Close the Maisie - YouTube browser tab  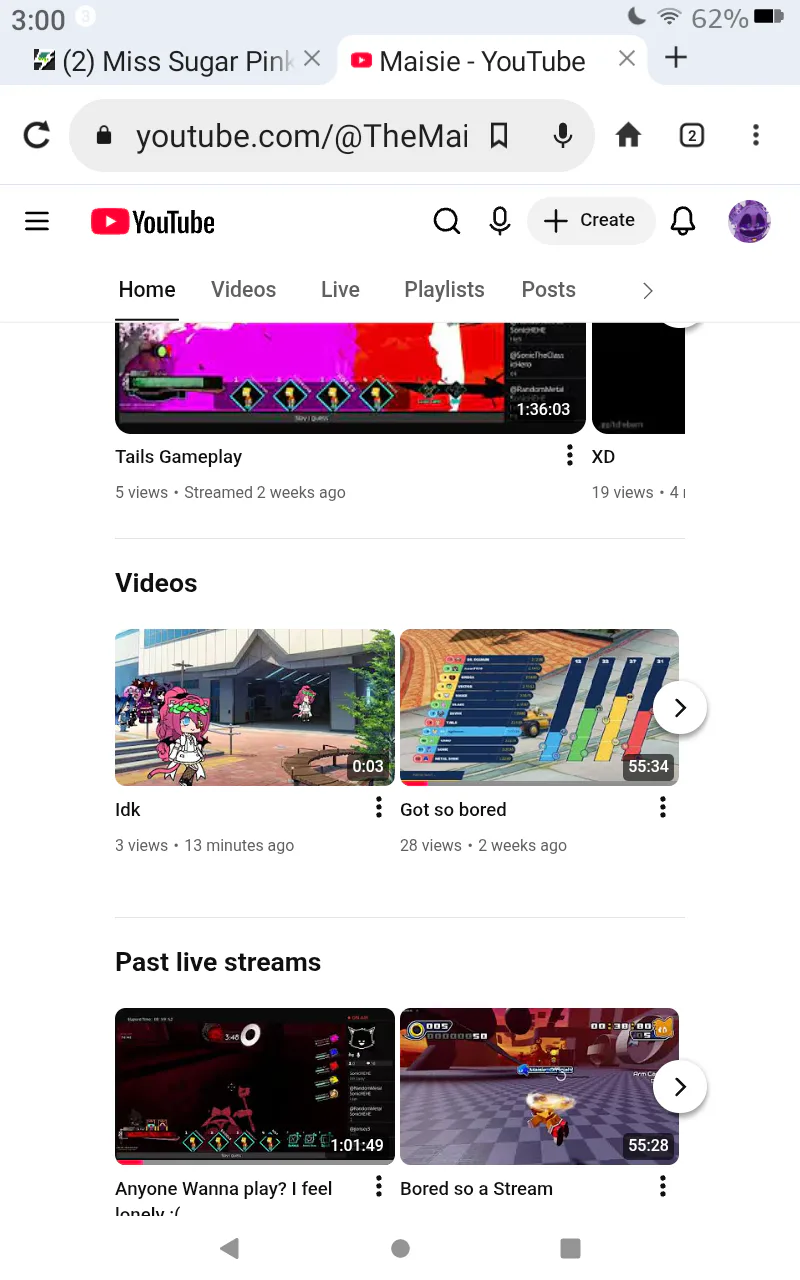click(627, 59)
